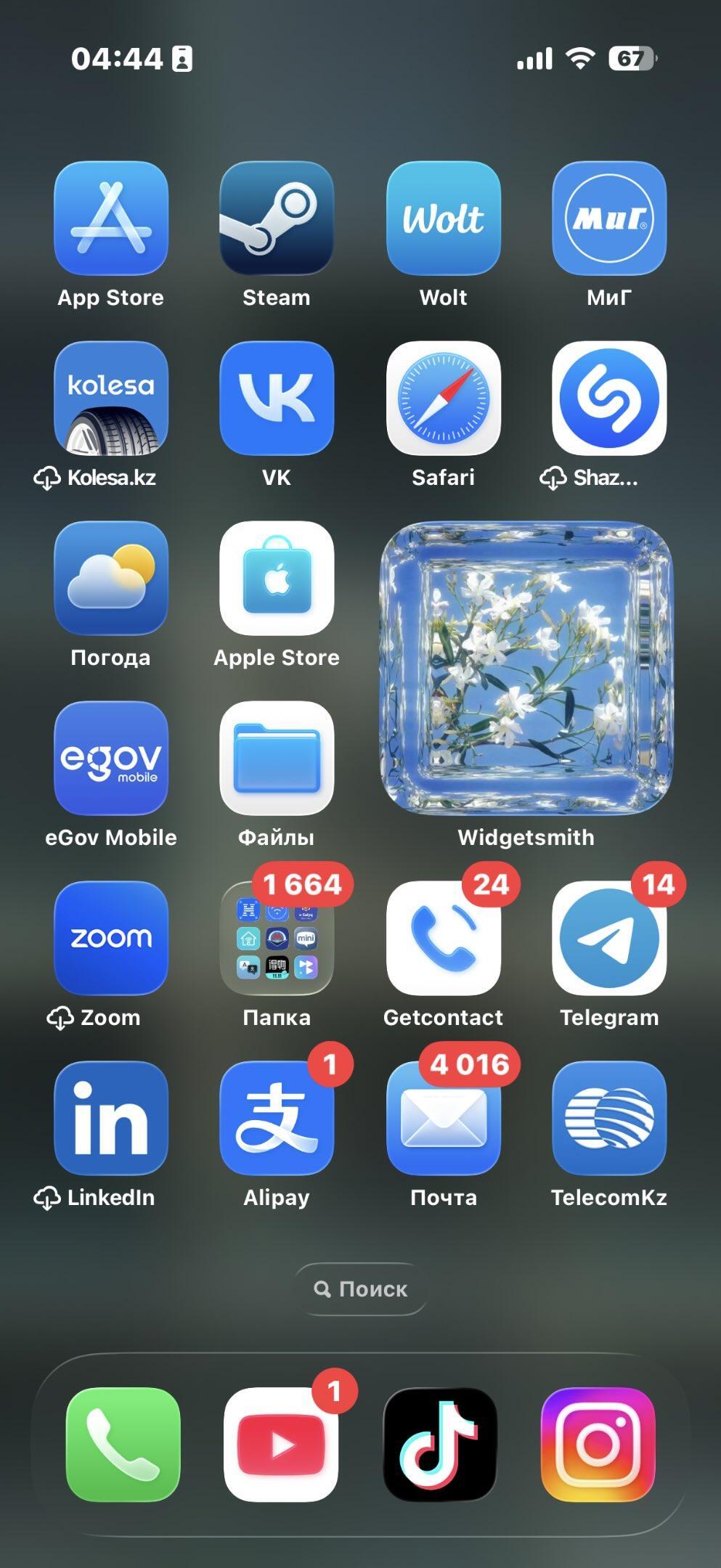Launch Steam
721x1568 pixels.
click(277, 218)
